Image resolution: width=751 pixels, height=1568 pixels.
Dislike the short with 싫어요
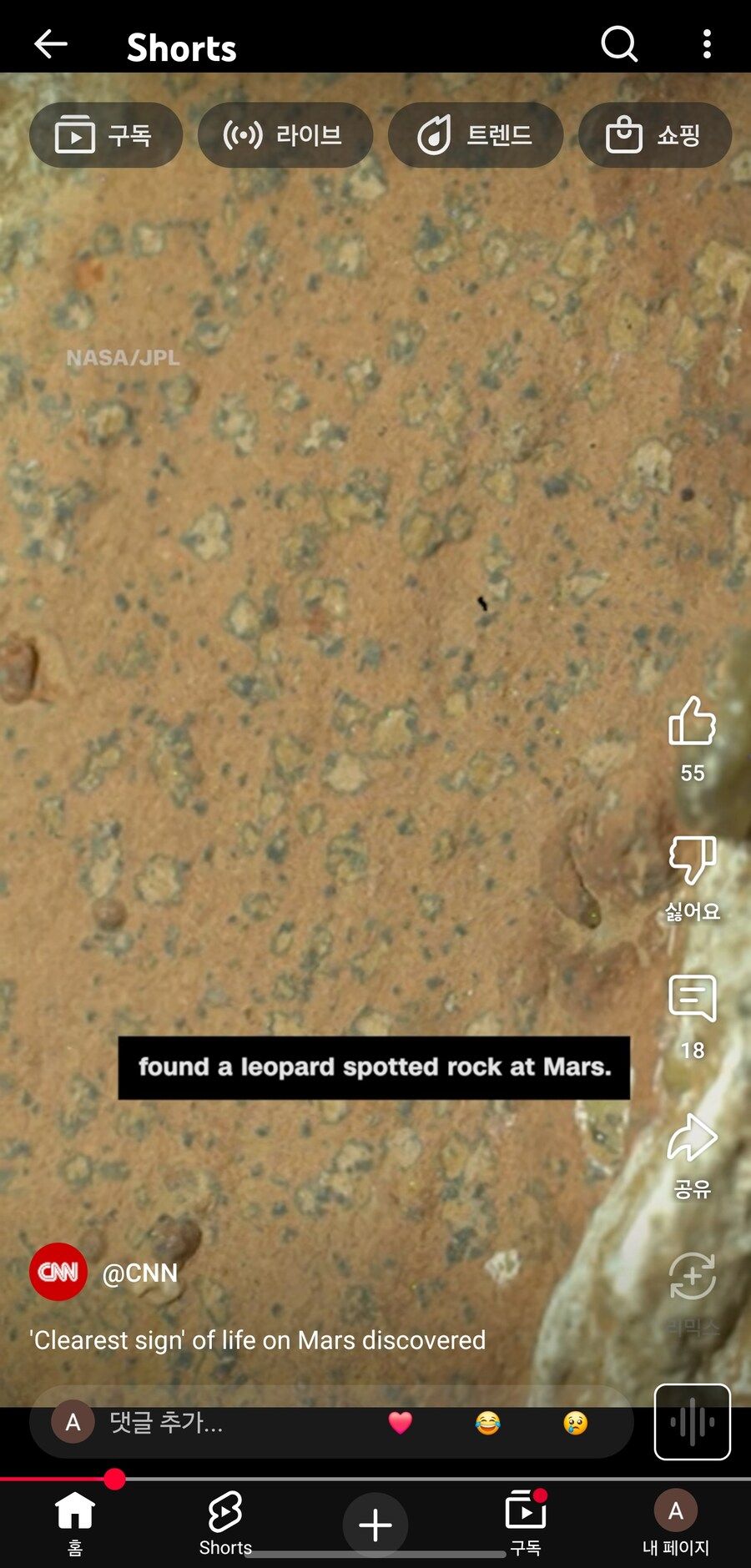pyautogui.click(x=692, y=861)
